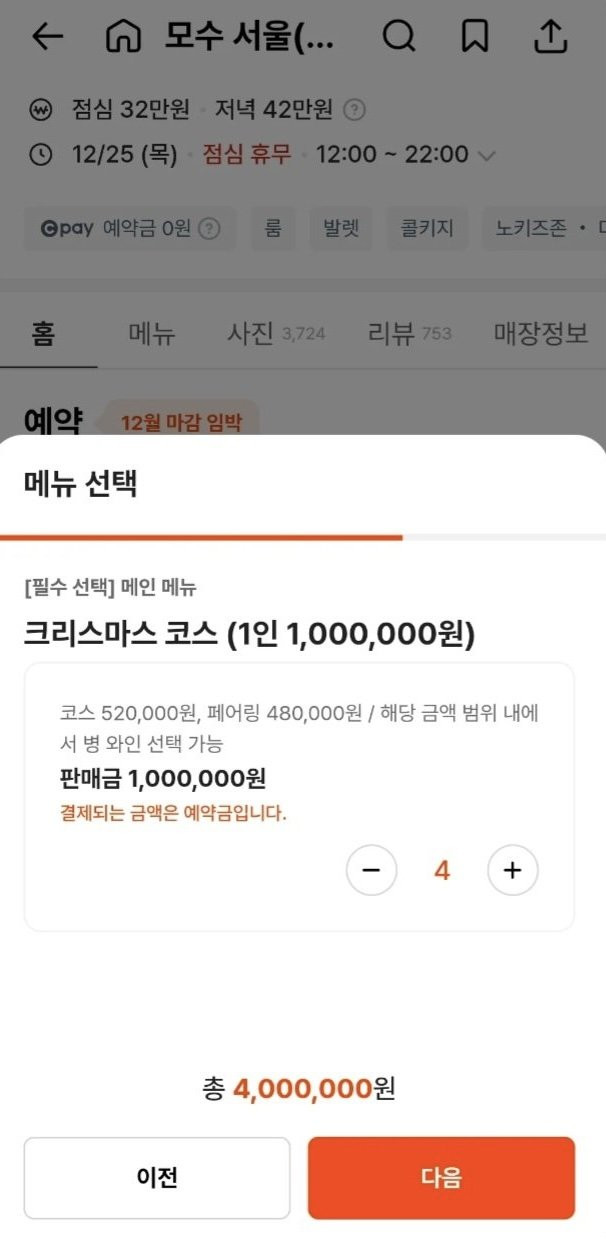606x1239 pixels.
Task: Go to home via the house icon
Action: click(123, 37)
